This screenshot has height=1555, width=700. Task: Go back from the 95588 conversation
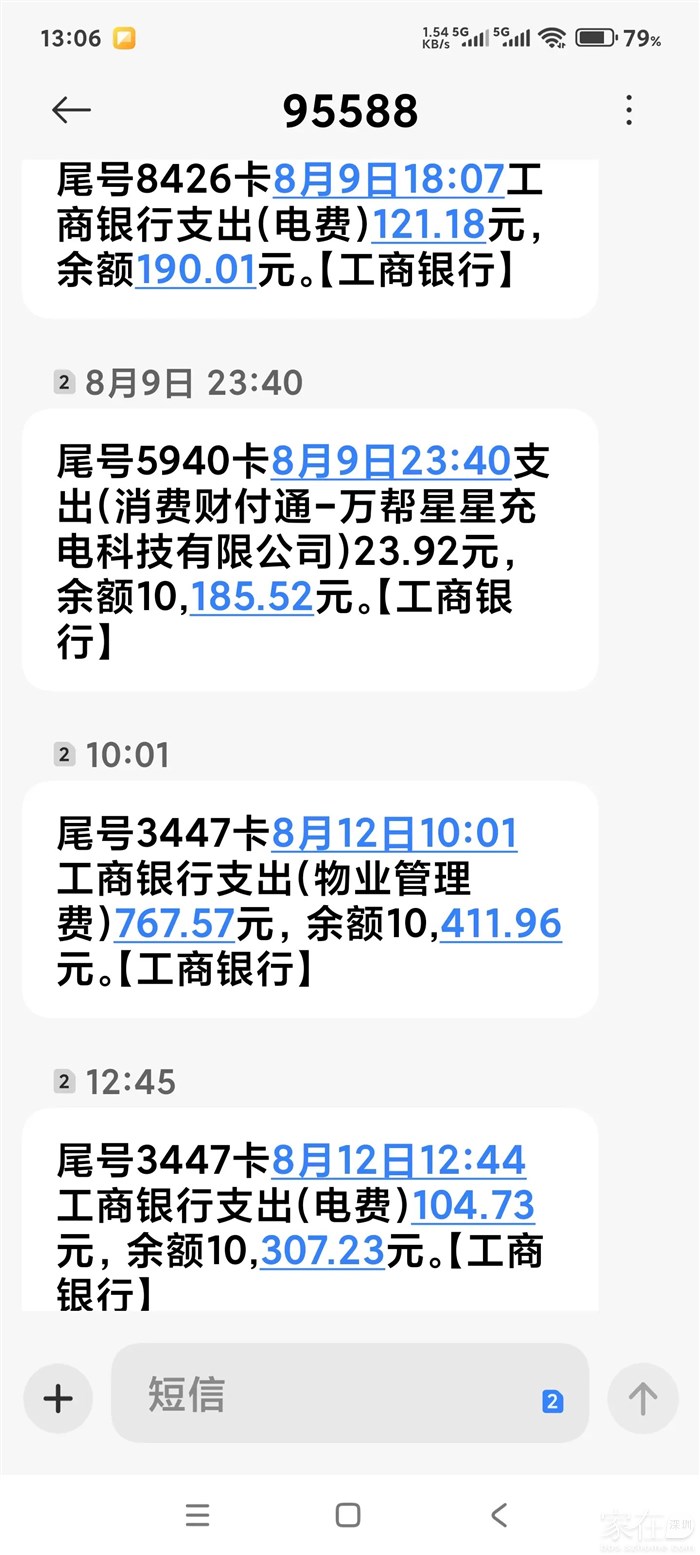point(71,110)
